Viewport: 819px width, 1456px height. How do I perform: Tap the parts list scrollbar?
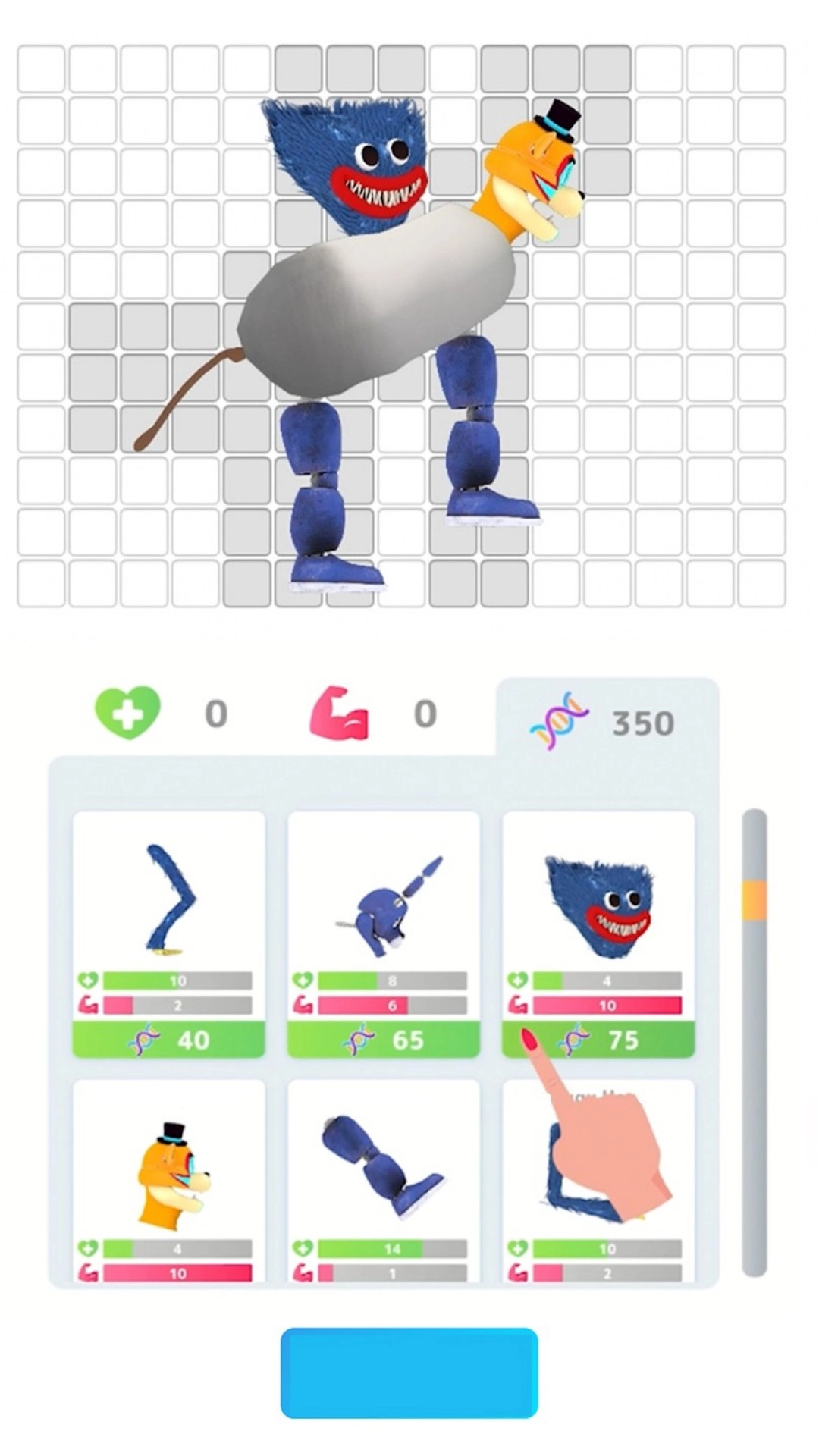754,1042
